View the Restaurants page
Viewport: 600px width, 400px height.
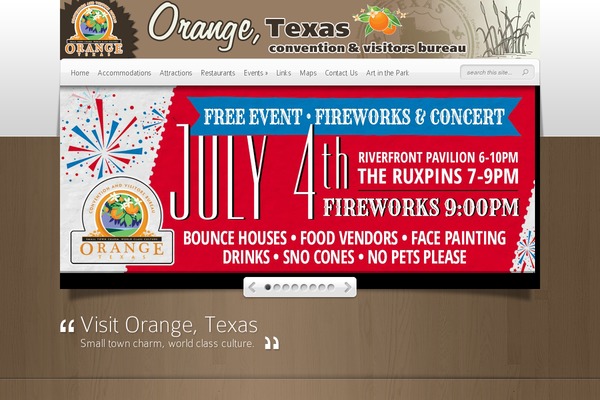click(x=218, y=73)
